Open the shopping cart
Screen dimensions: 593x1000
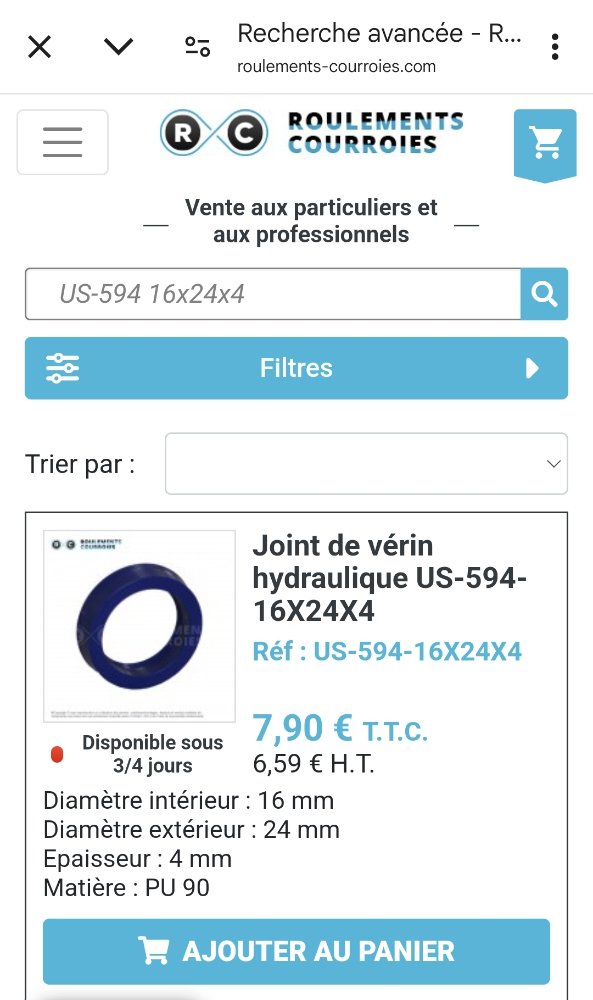click(x=545, y=144)
